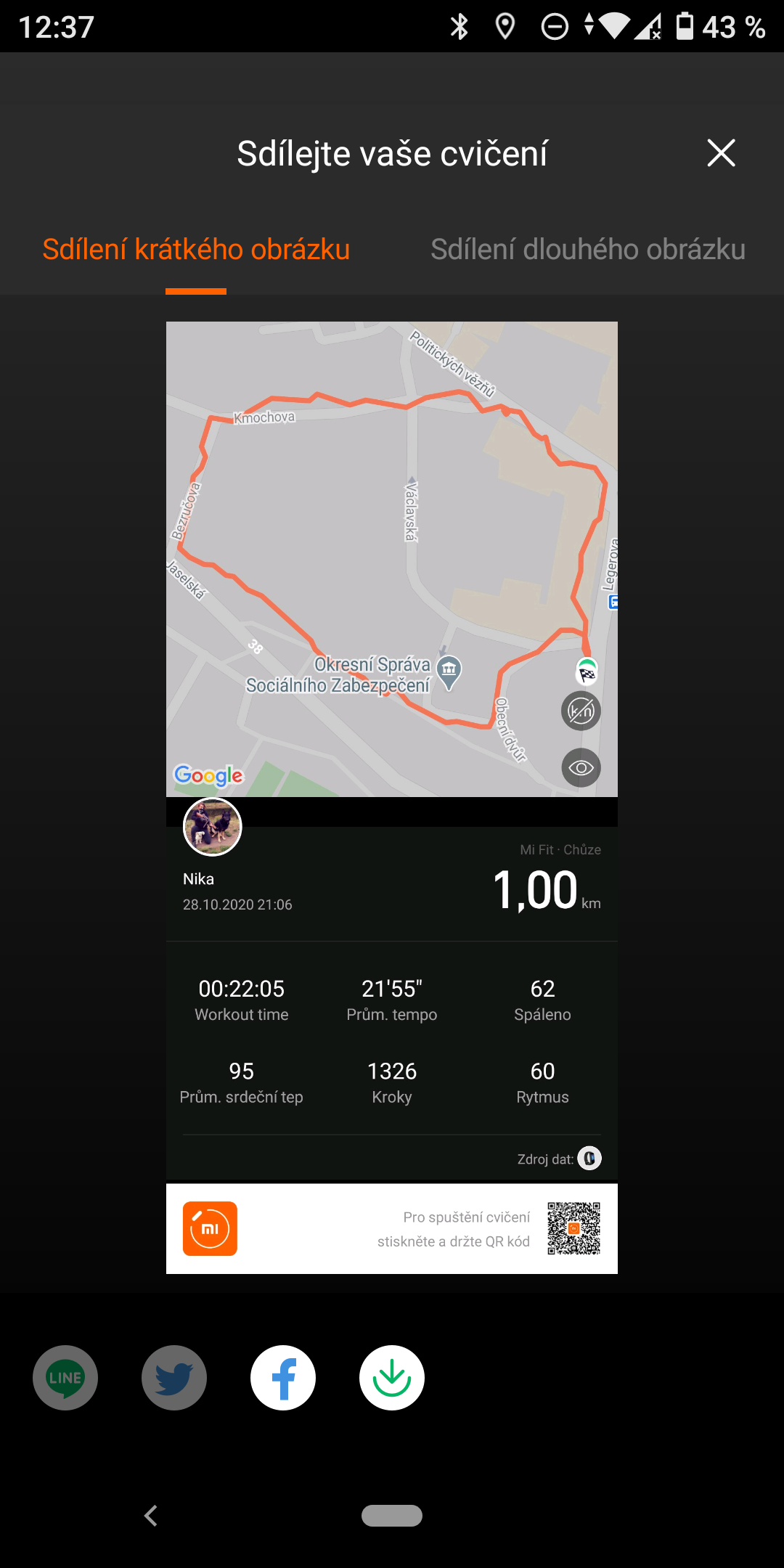Go back using the system back arrow

coord(151,1516)
